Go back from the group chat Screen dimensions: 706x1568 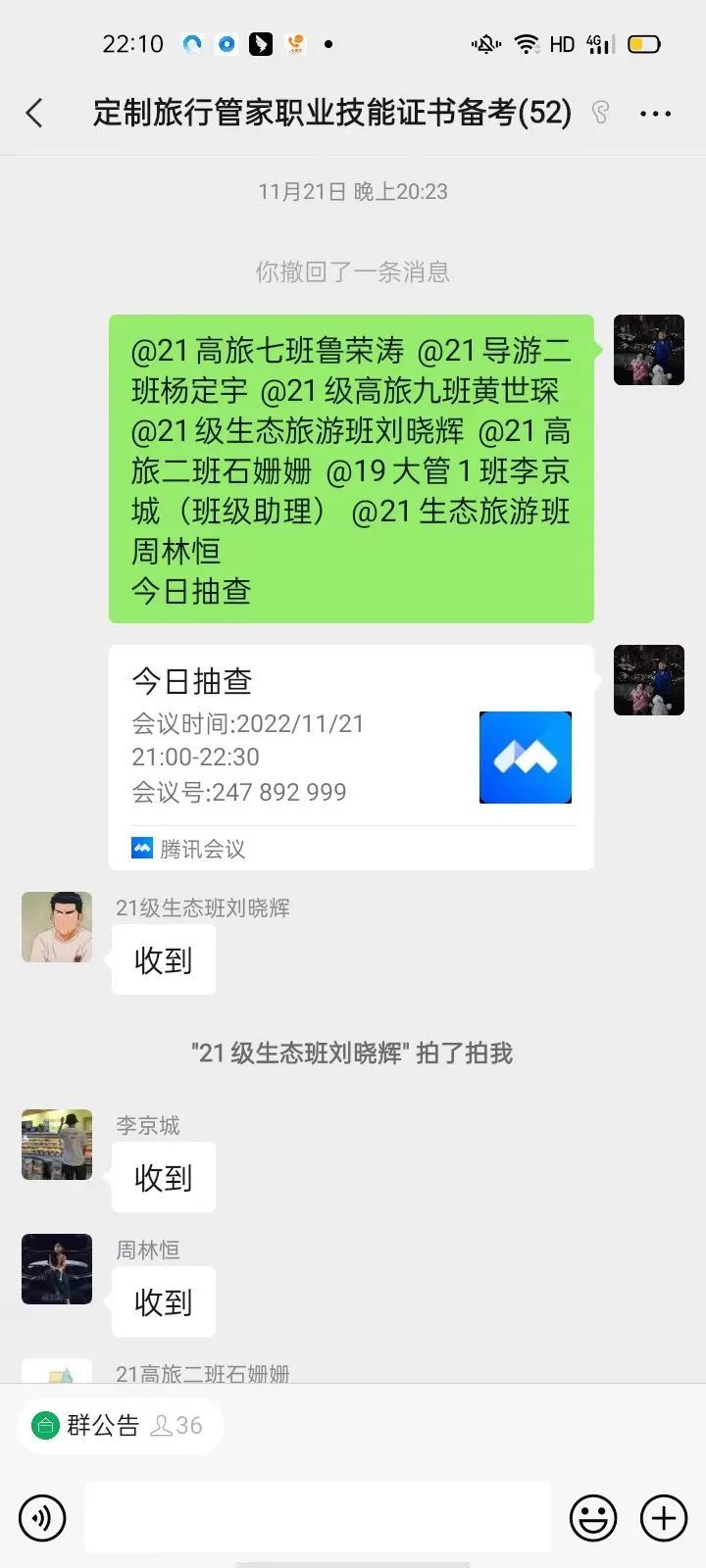tap(35, 114)
